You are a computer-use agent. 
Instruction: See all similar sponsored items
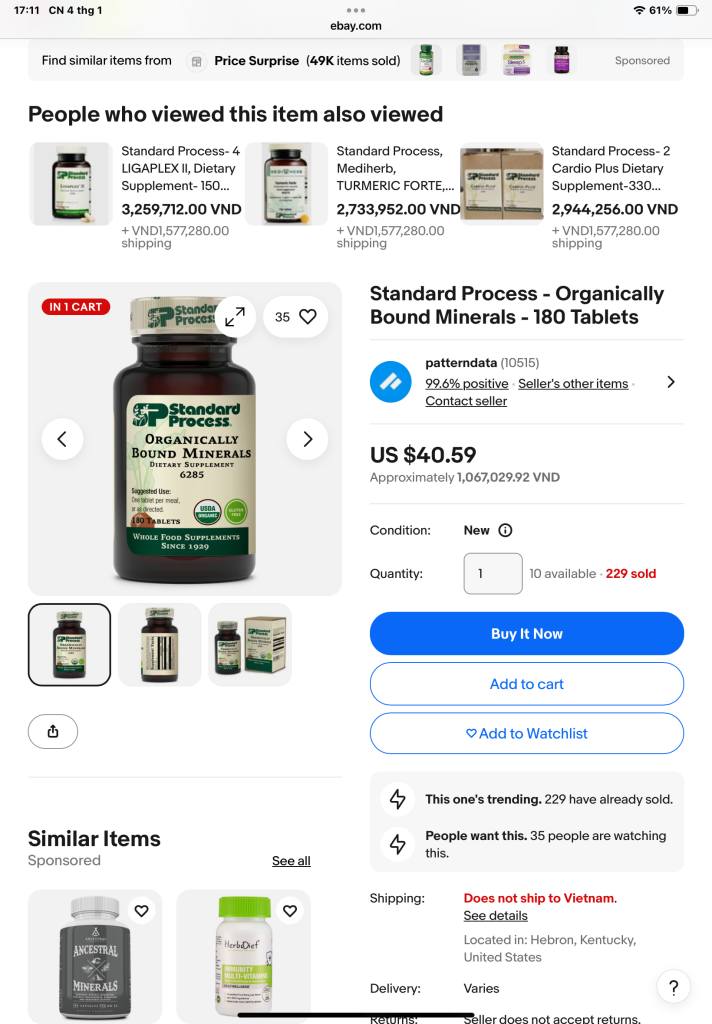pos(291,861)
